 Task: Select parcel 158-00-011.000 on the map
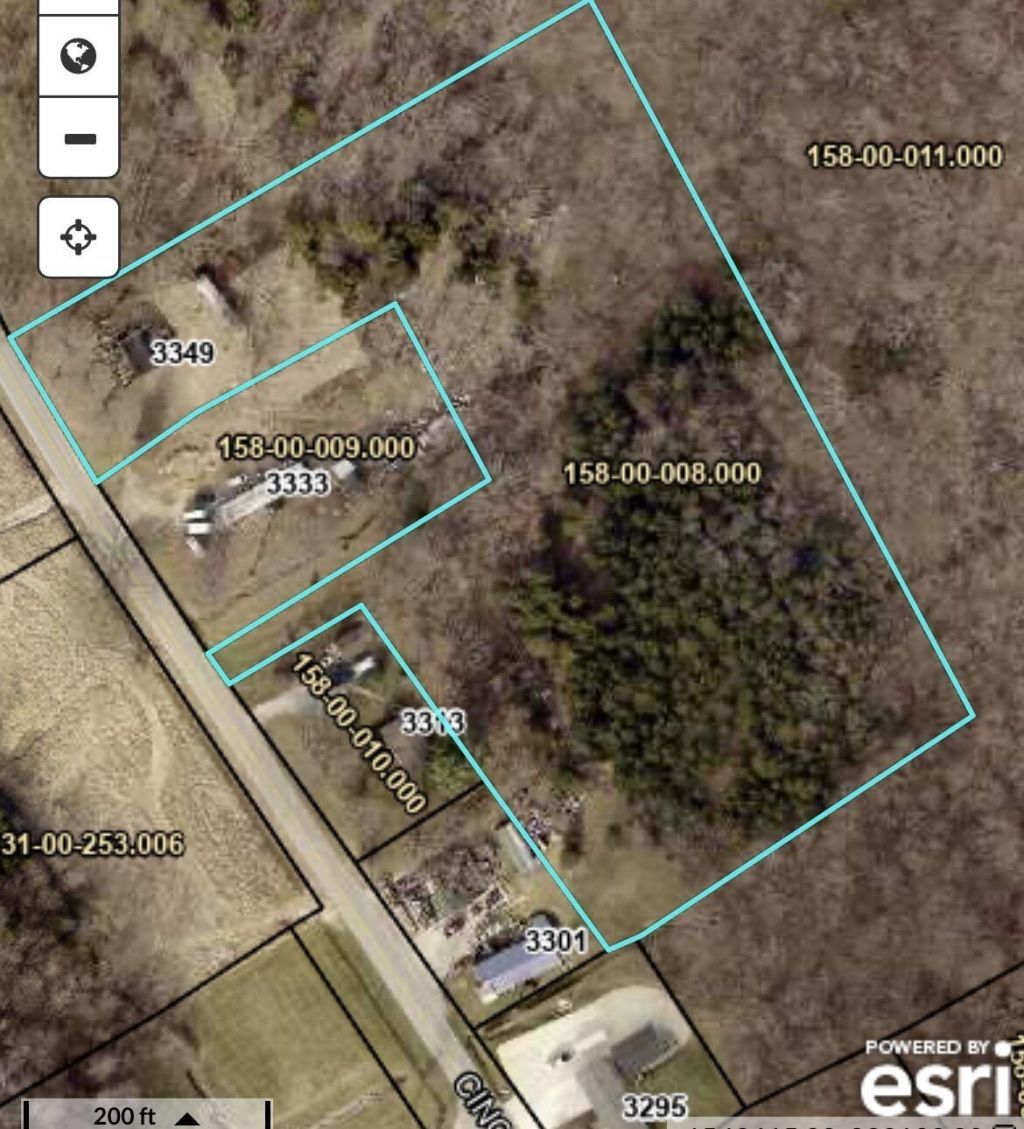pos(904,156)
